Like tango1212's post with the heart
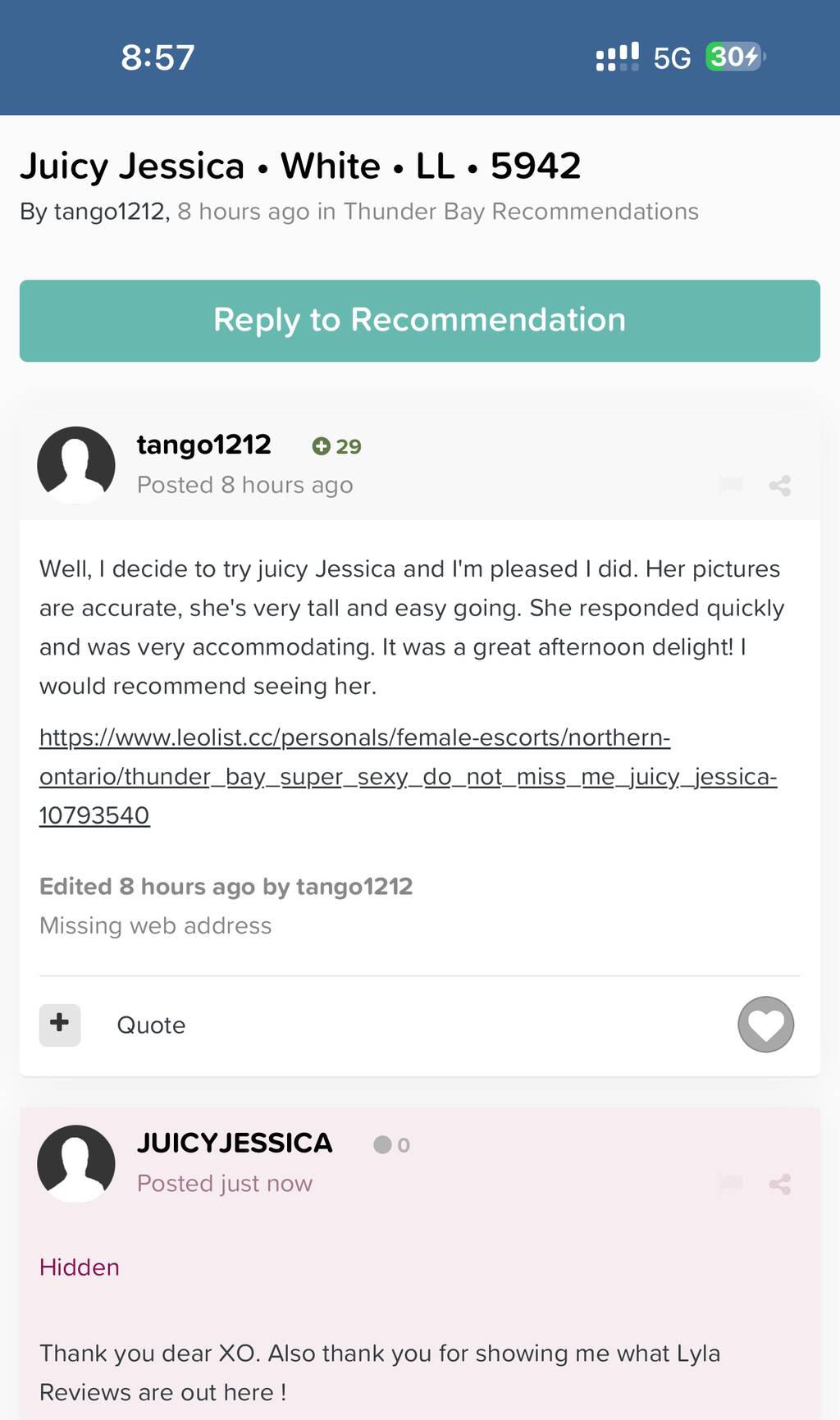Image resolution: width=840 pixels, height=1420 pixels. click(765, 1025)
